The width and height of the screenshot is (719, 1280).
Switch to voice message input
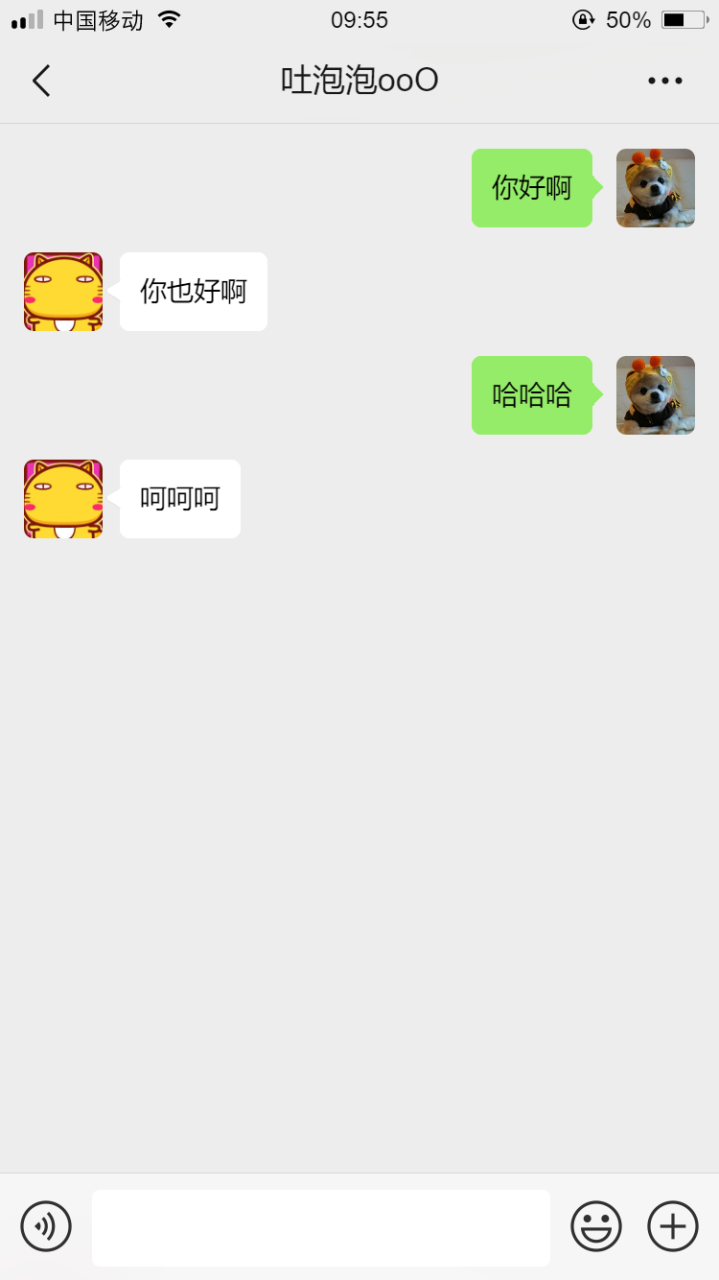[46, 1226]
